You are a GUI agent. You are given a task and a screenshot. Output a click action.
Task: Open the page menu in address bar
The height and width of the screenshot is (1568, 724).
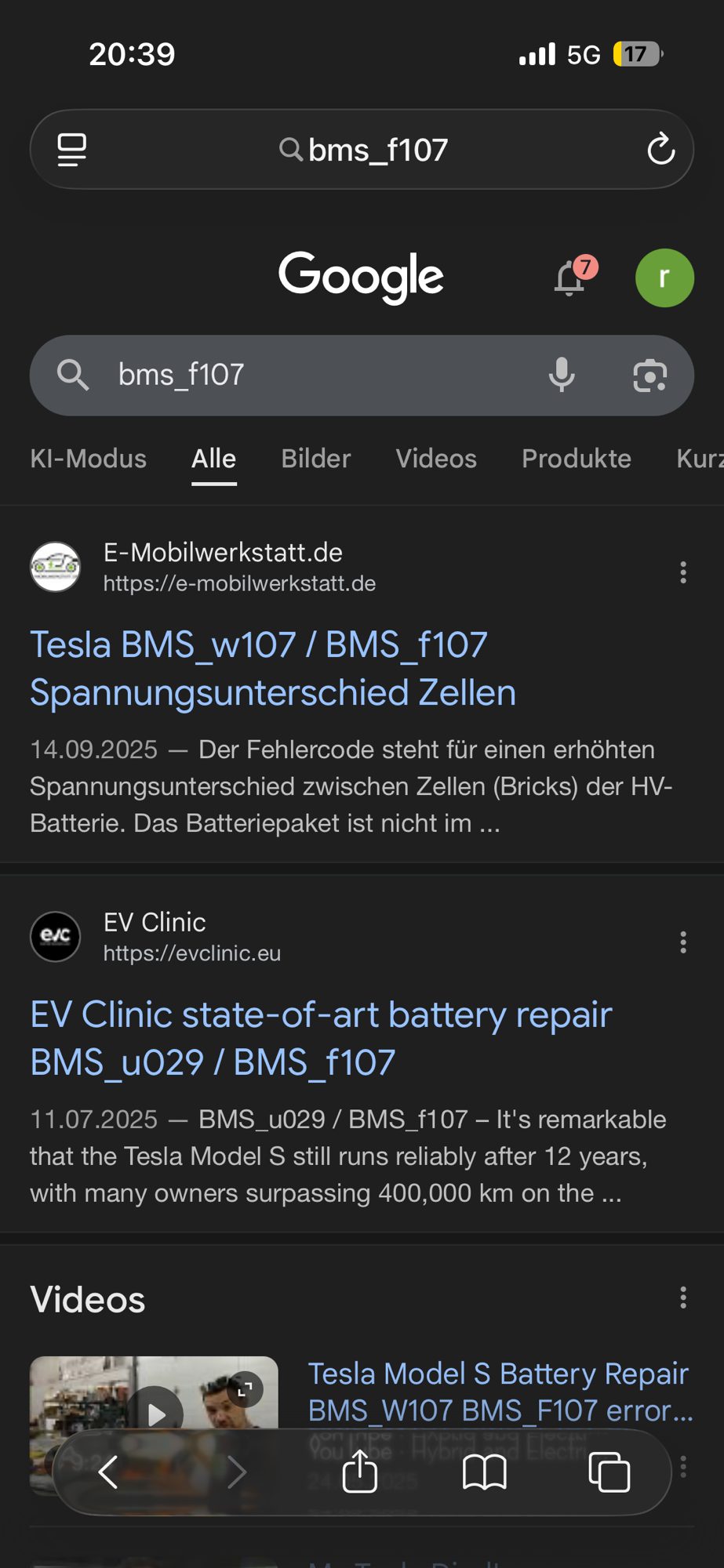point(72,149)
